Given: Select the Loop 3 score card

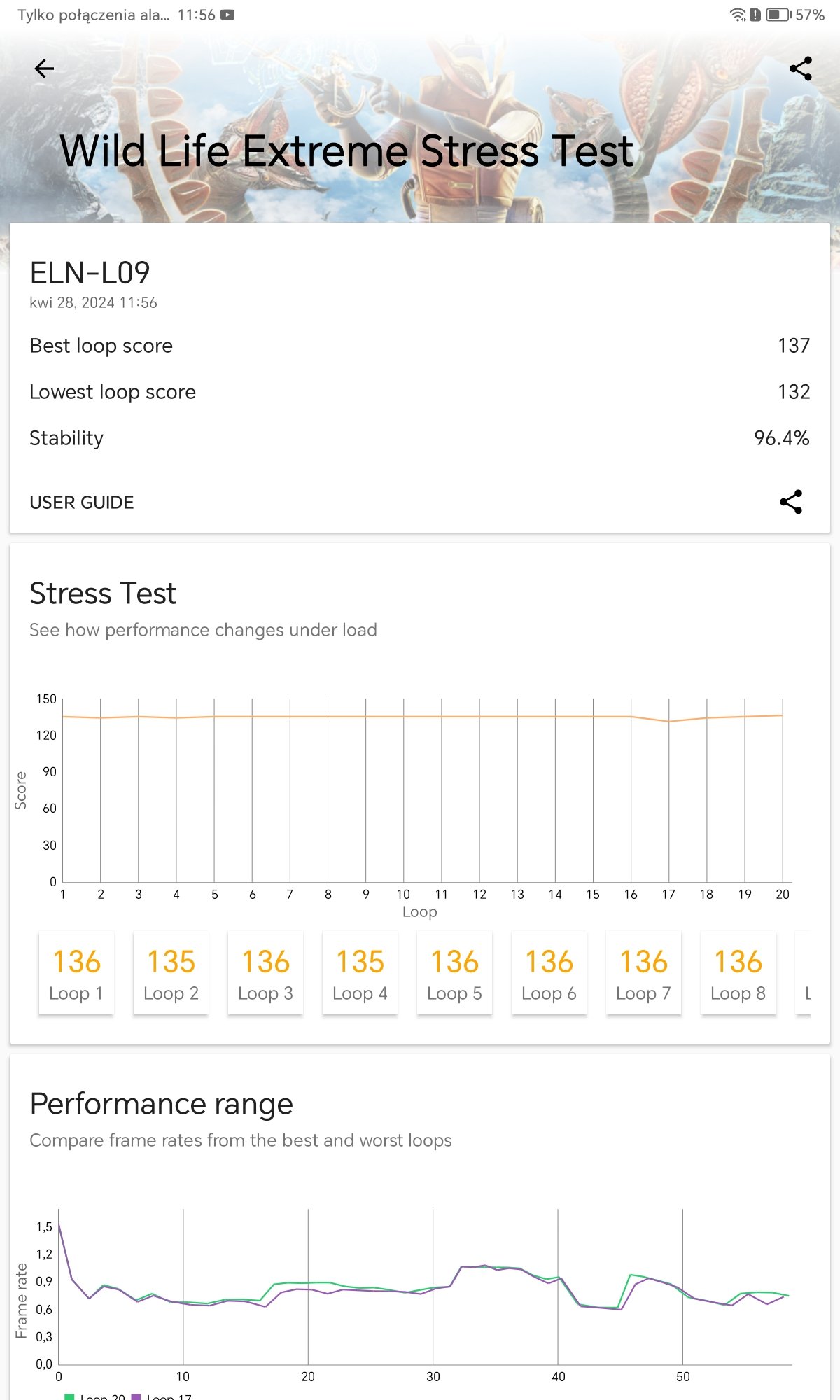Looking at the screenshot, I should 265,973.
